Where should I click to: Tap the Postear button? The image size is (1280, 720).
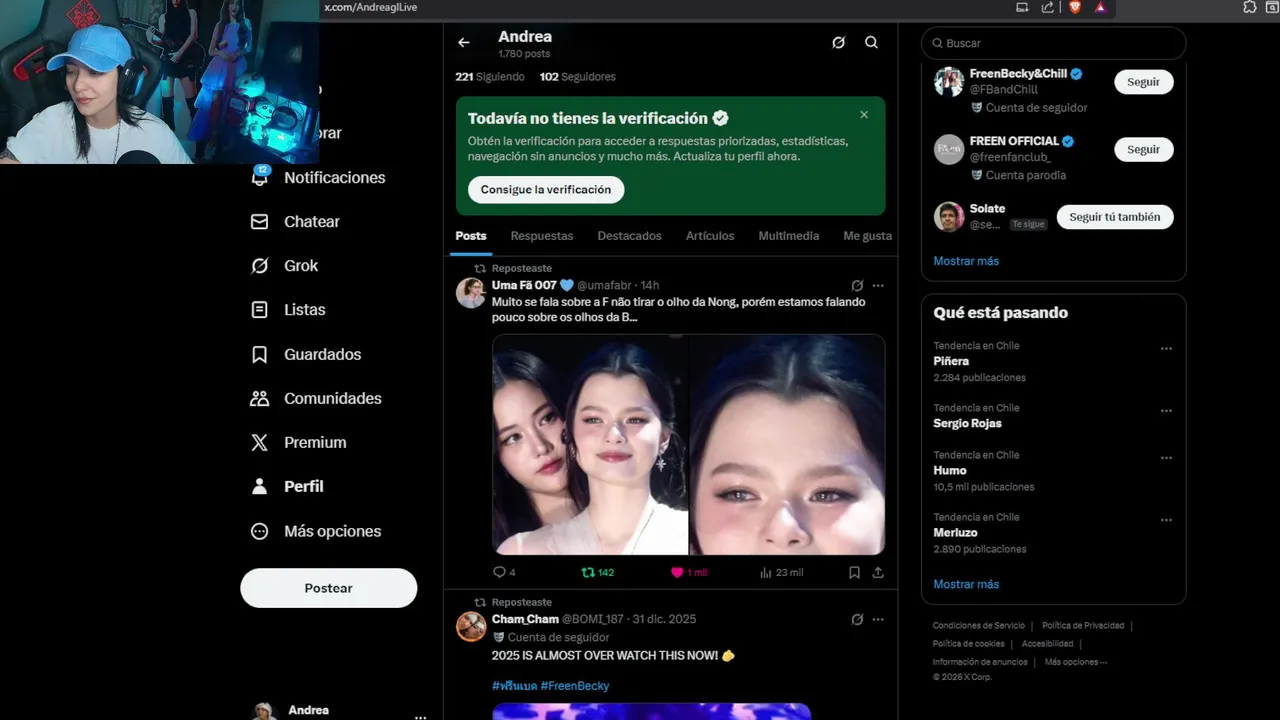click(328, 588)
